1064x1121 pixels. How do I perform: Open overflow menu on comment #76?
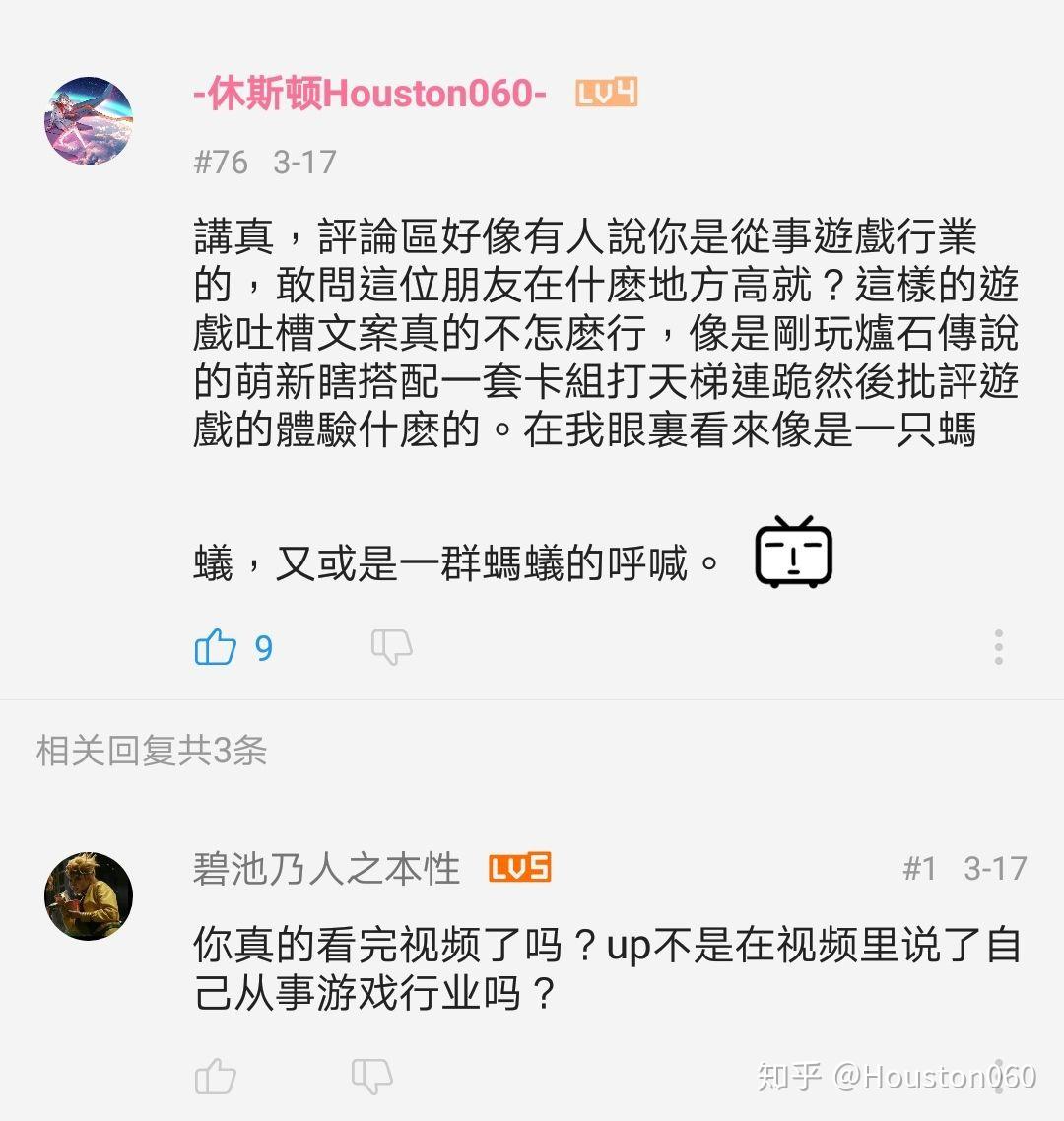click(x=998, y=647)
